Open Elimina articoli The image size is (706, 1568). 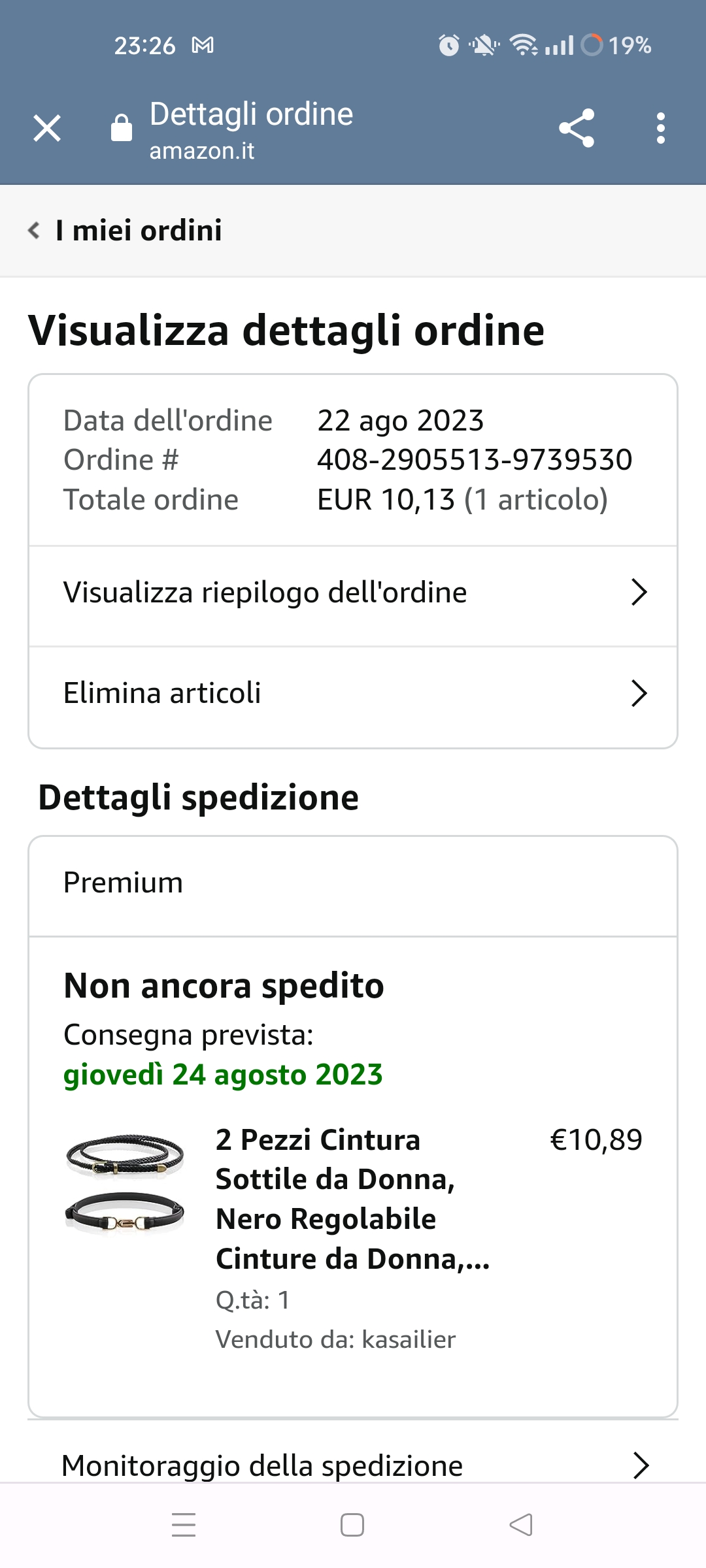click(353, 694)
